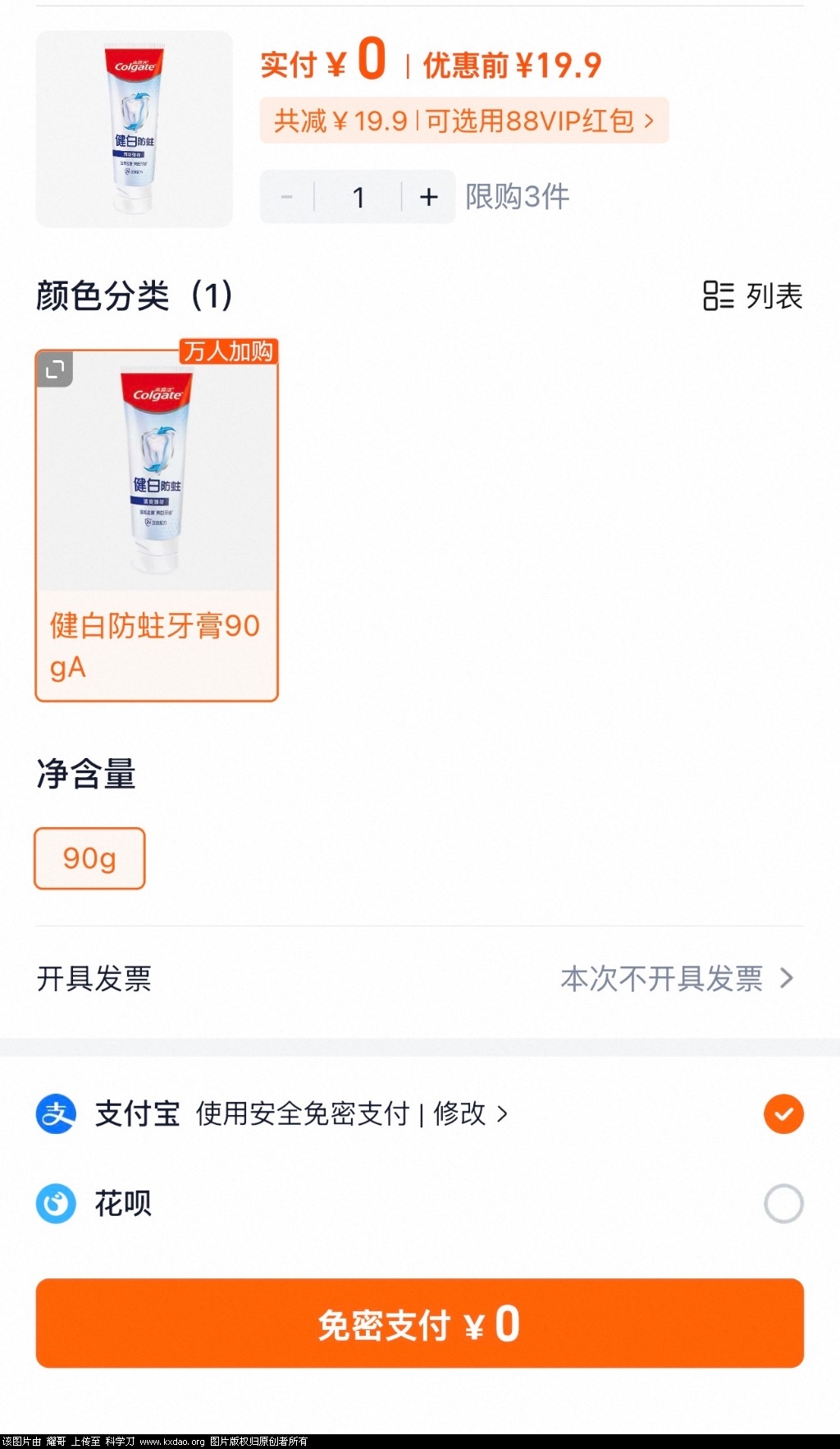Tap 修改 to change password-free payment
The image size is (840, 1449).
(x=469, y=1113)
